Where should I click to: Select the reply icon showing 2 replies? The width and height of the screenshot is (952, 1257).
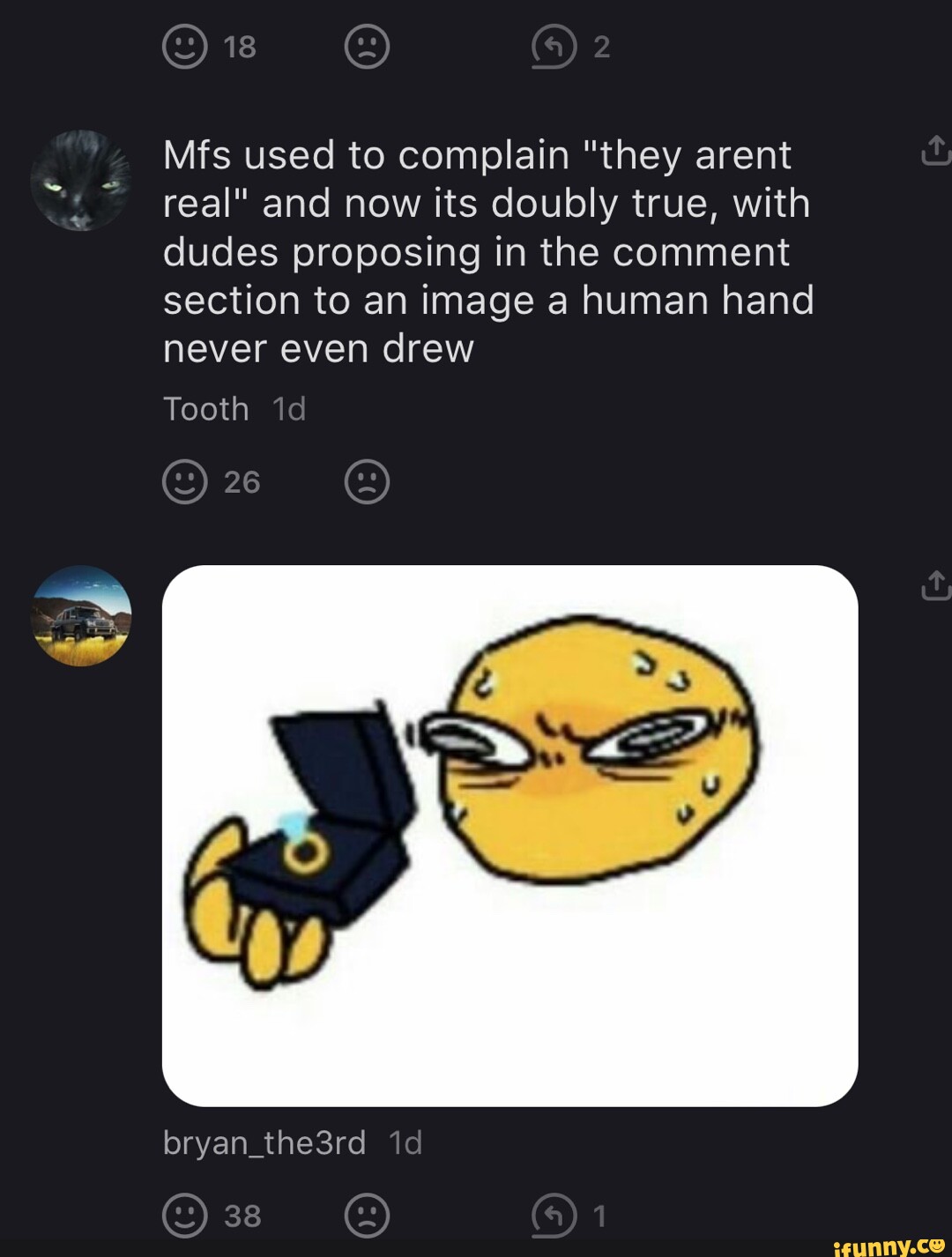pyautogui.click(x=555, y=46)
